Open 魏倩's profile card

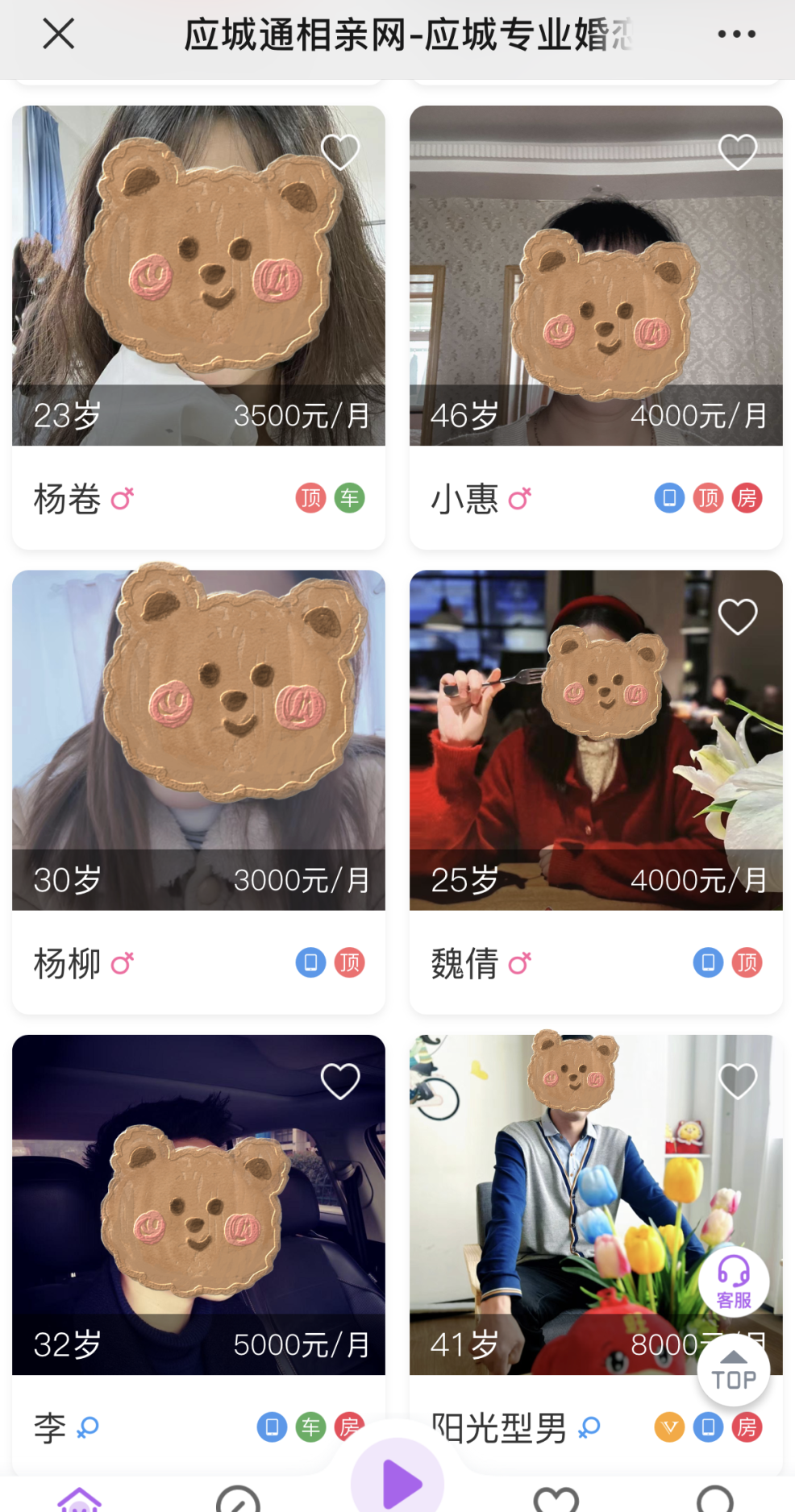[x=596, y=792]
